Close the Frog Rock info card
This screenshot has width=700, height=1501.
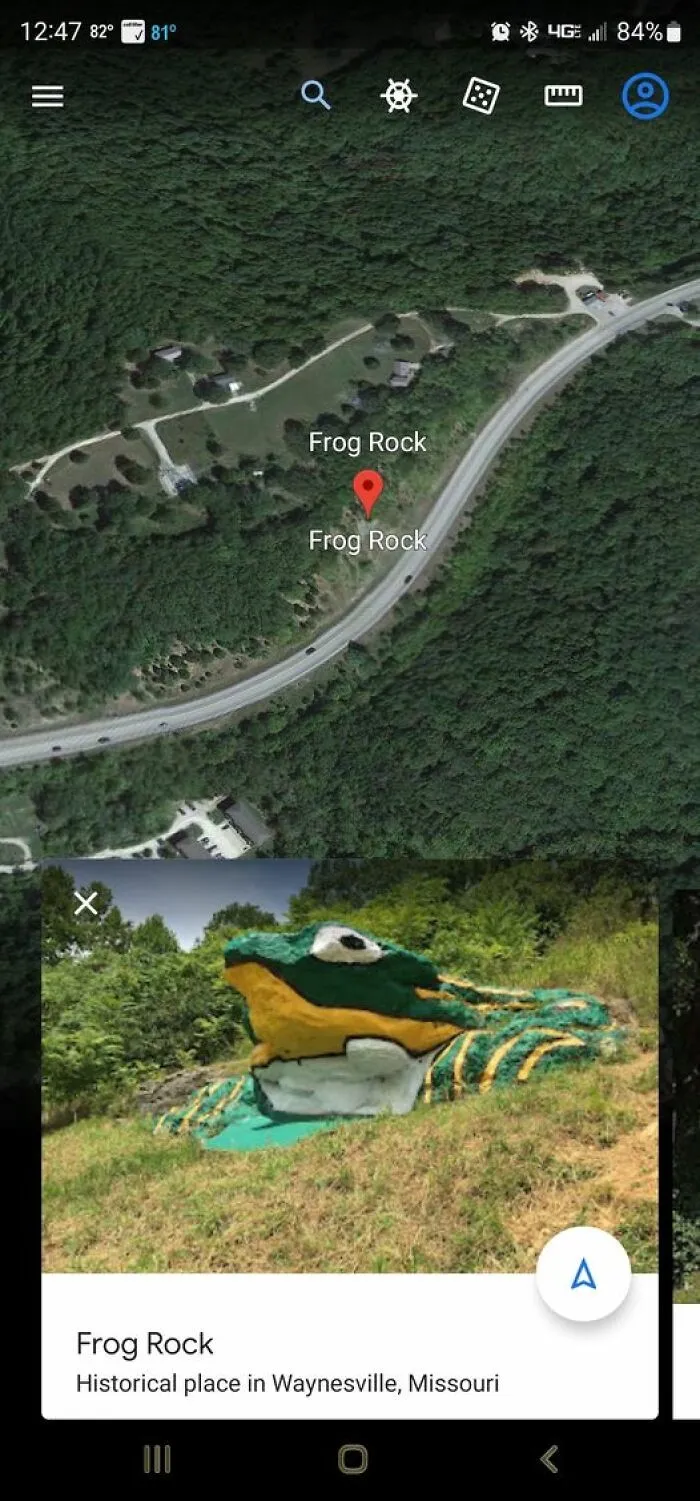(86, 904)
